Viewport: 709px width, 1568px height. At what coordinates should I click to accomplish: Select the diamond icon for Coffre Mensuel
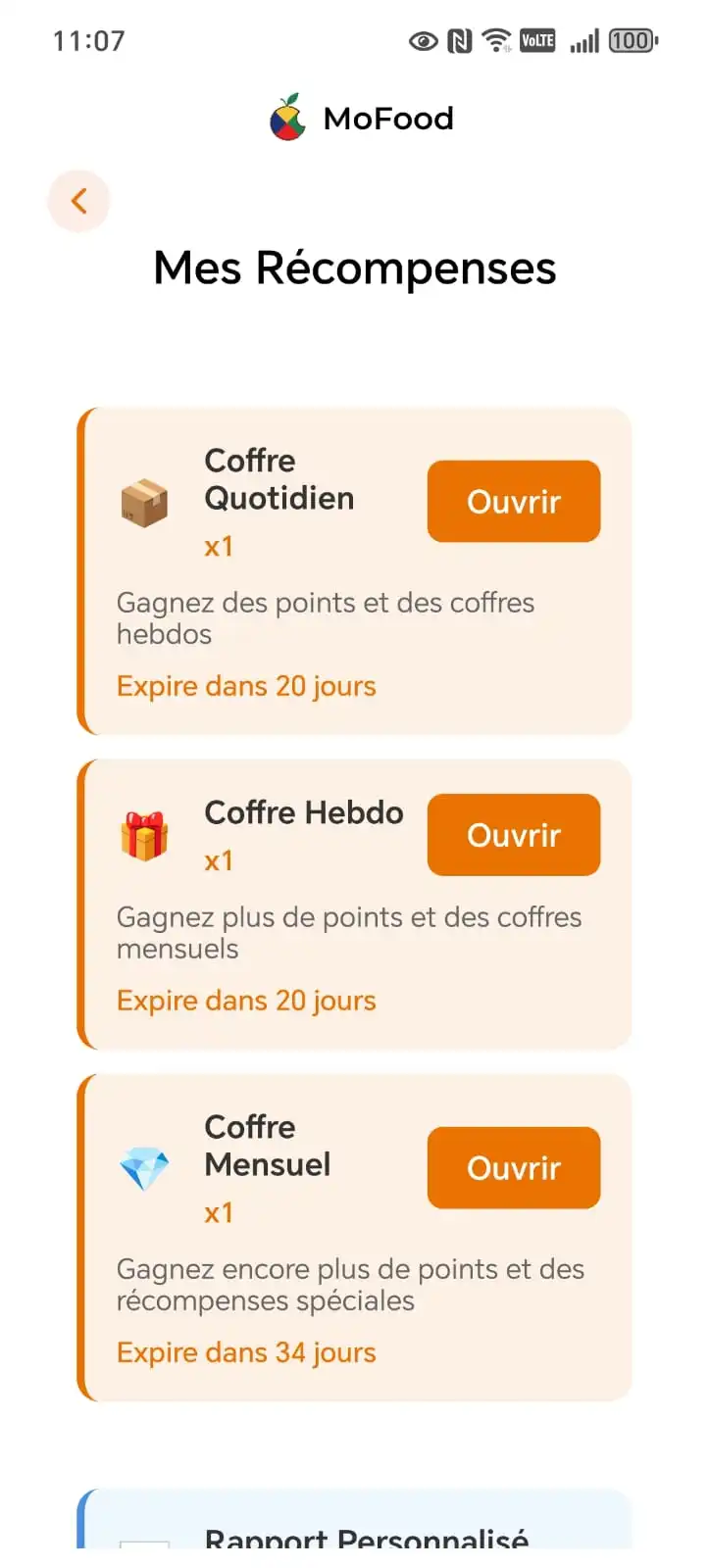pyautogui.click(x=145, y=1167)
